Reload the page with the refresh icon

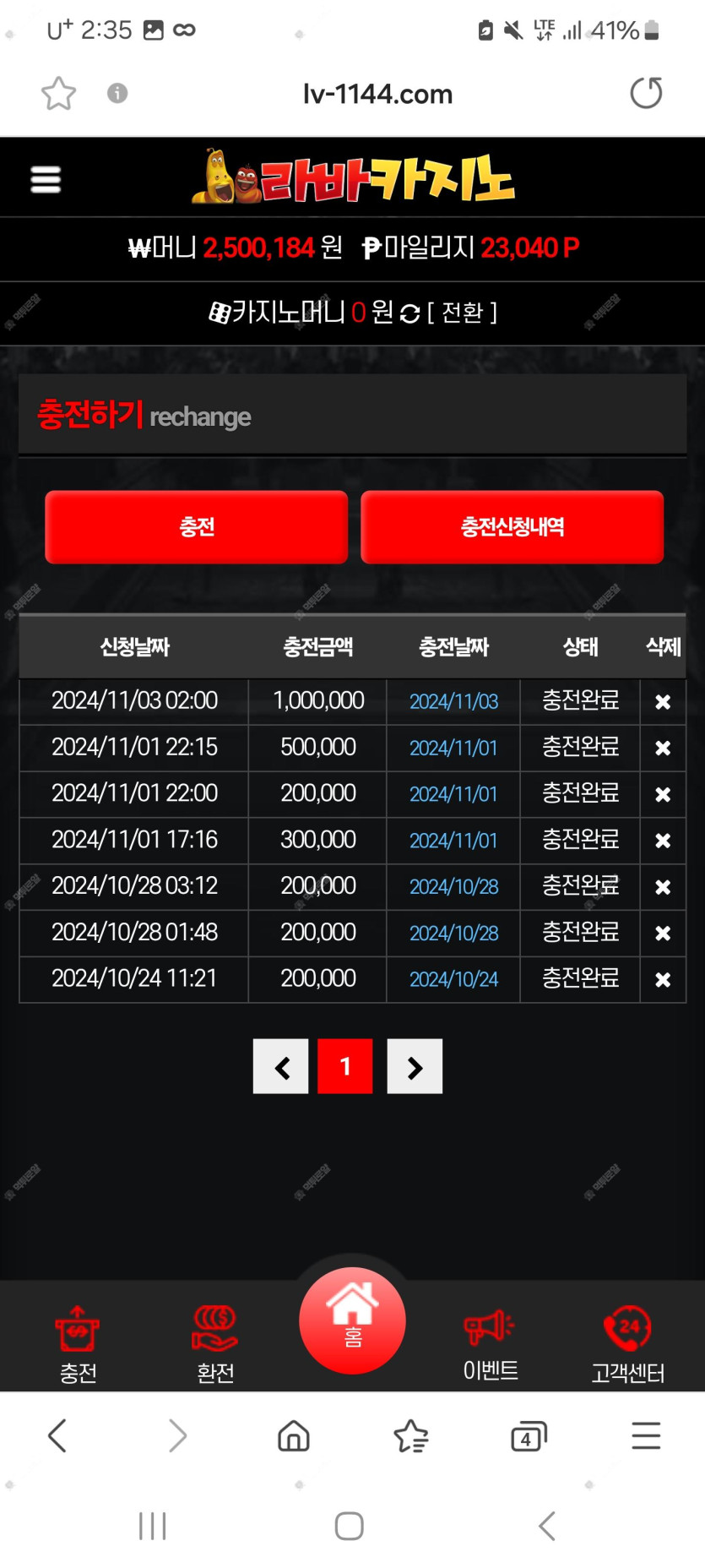646,93
